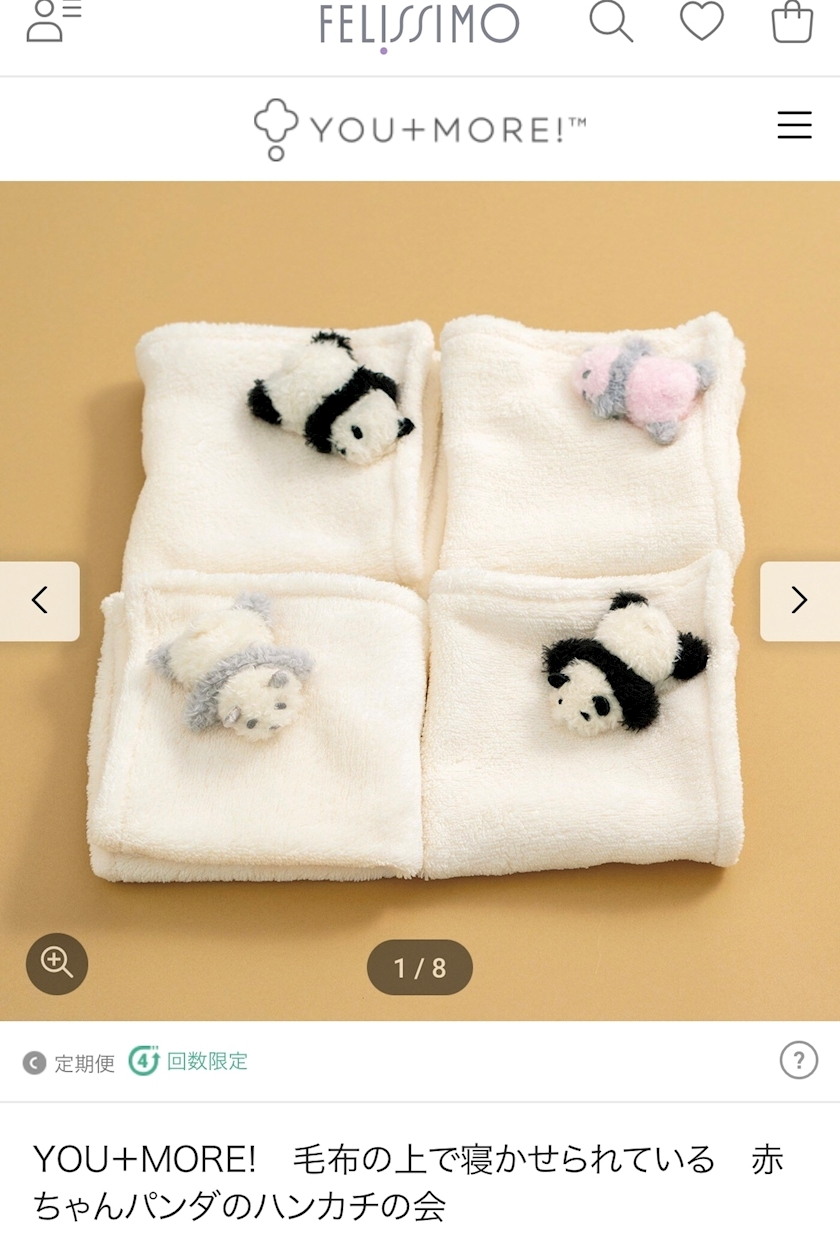Go to the Felissimo home logo

[419, 24]
